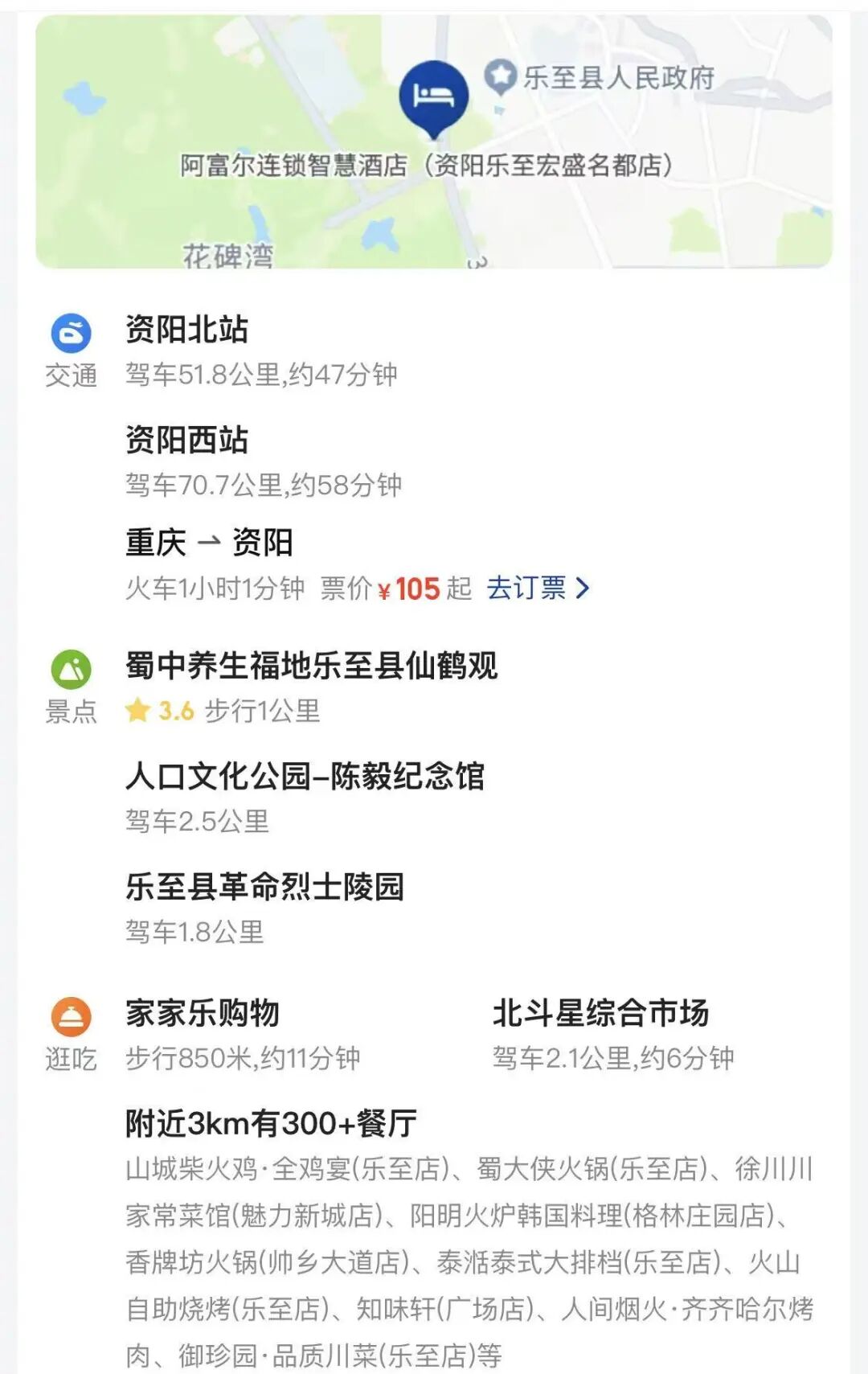
Task: View 乐至县革命烈士陵园 attraction
Action: pos(265,887)
